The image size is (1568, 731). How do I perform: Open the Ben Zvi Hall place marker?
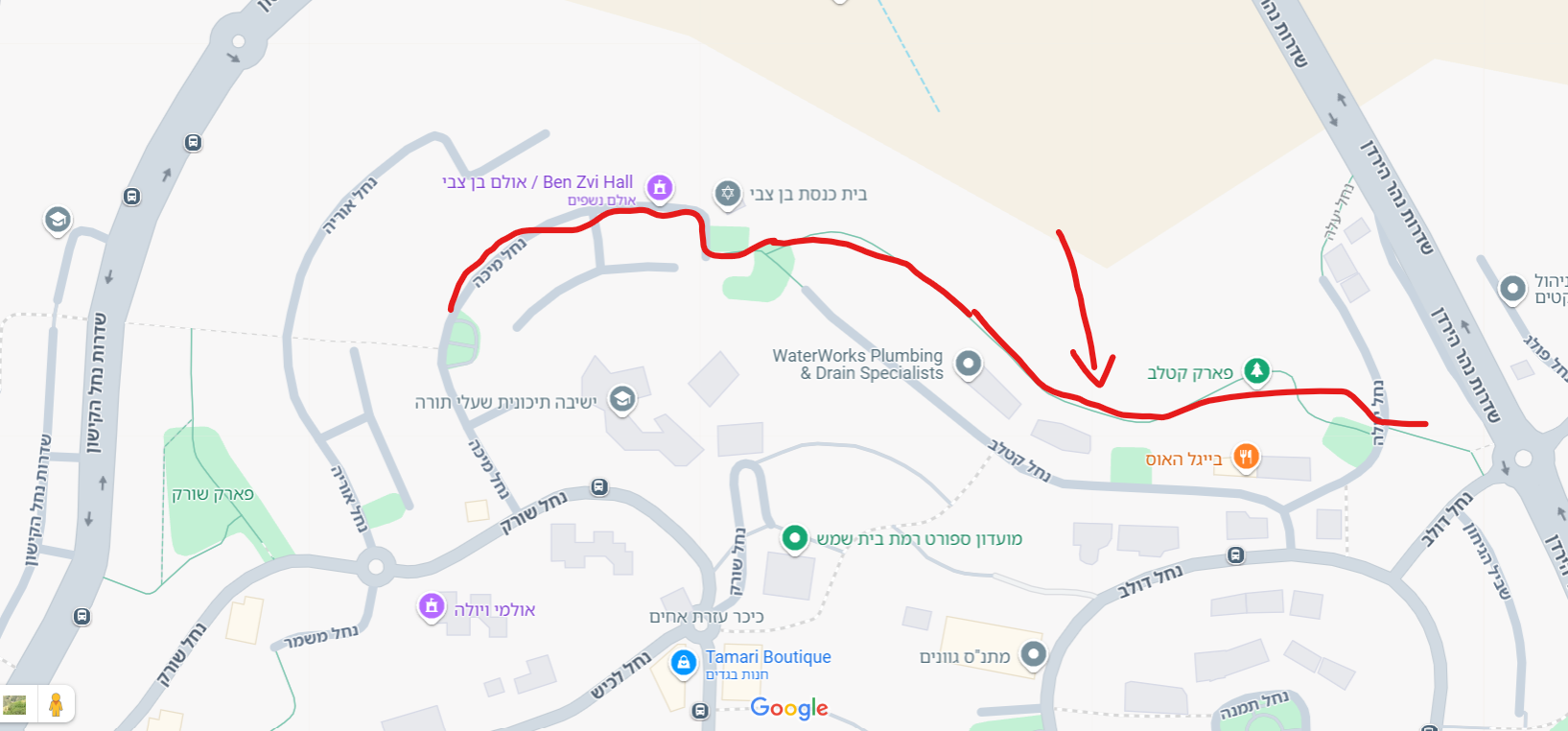(659, 188)
